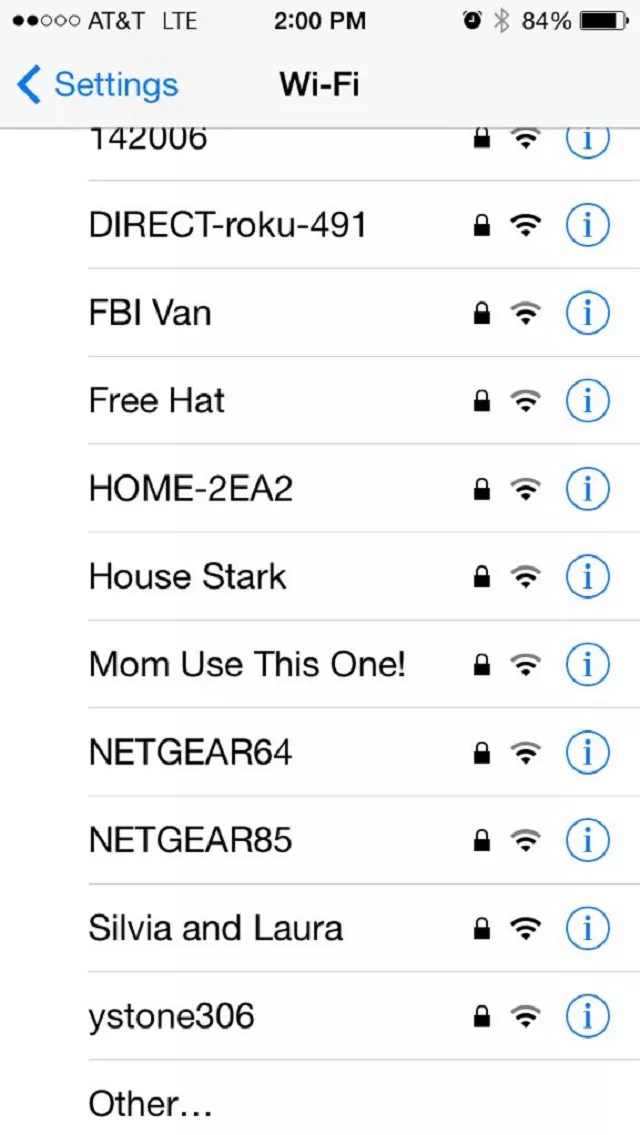Open info button for DIRECT-roku-491
Screen dimensions: 640x1135
(587, 225)
